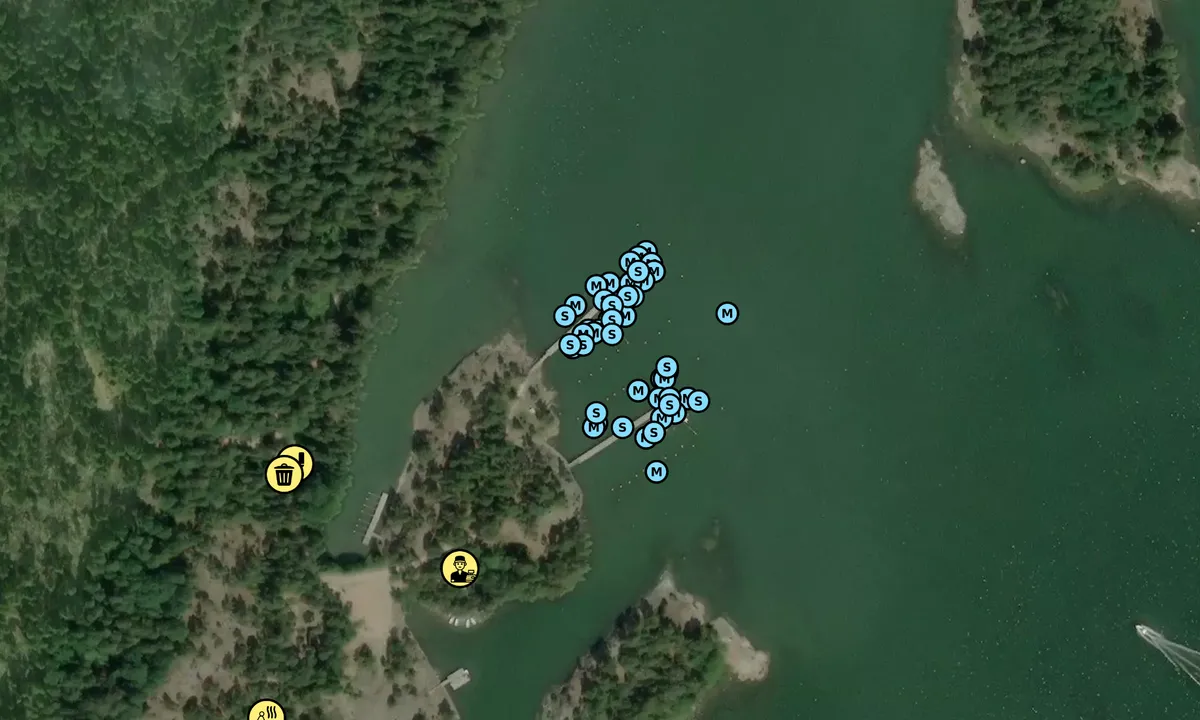Open the trash bin marker
Screen dimensions: 1200x720
click(284, 474)
